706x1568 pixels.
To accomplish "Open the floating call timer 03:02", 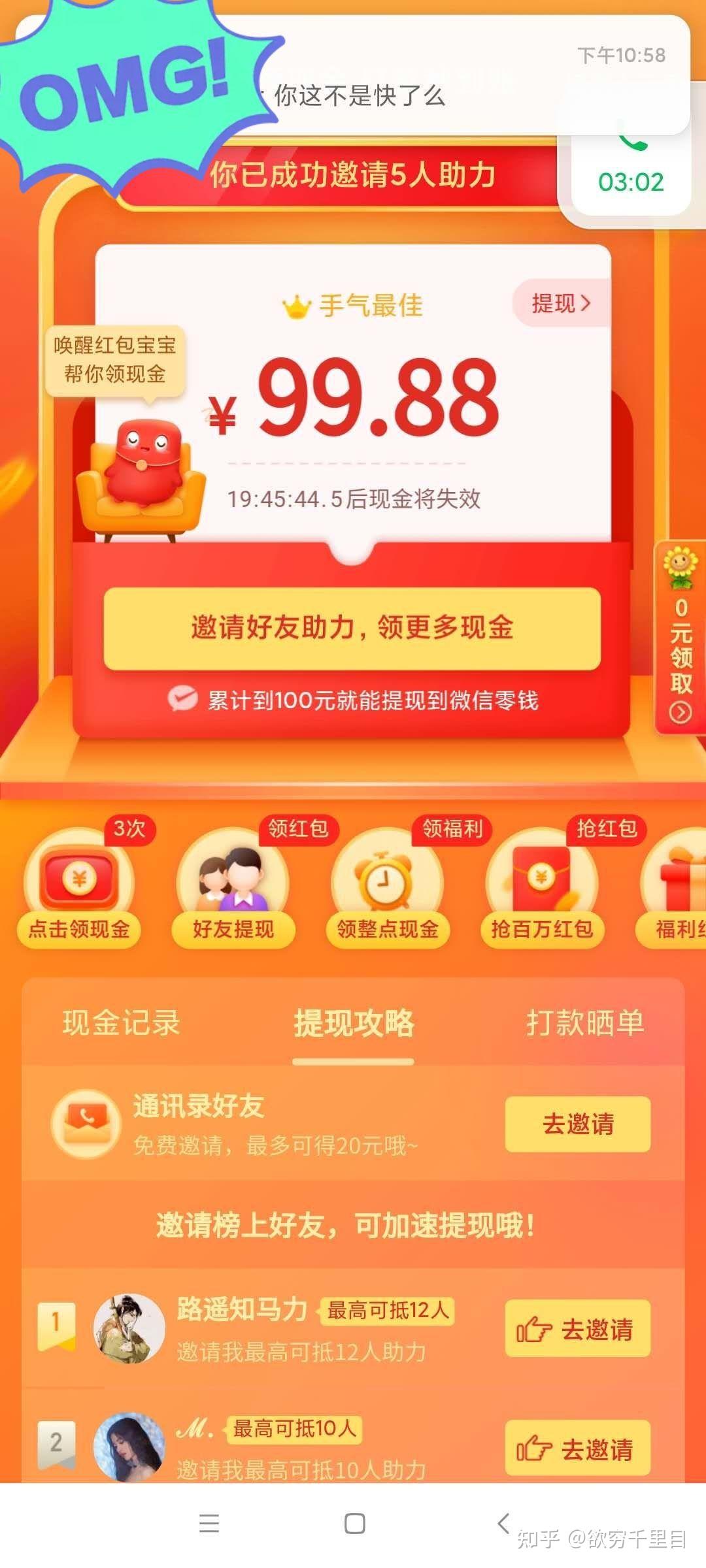I will (630, 176).
